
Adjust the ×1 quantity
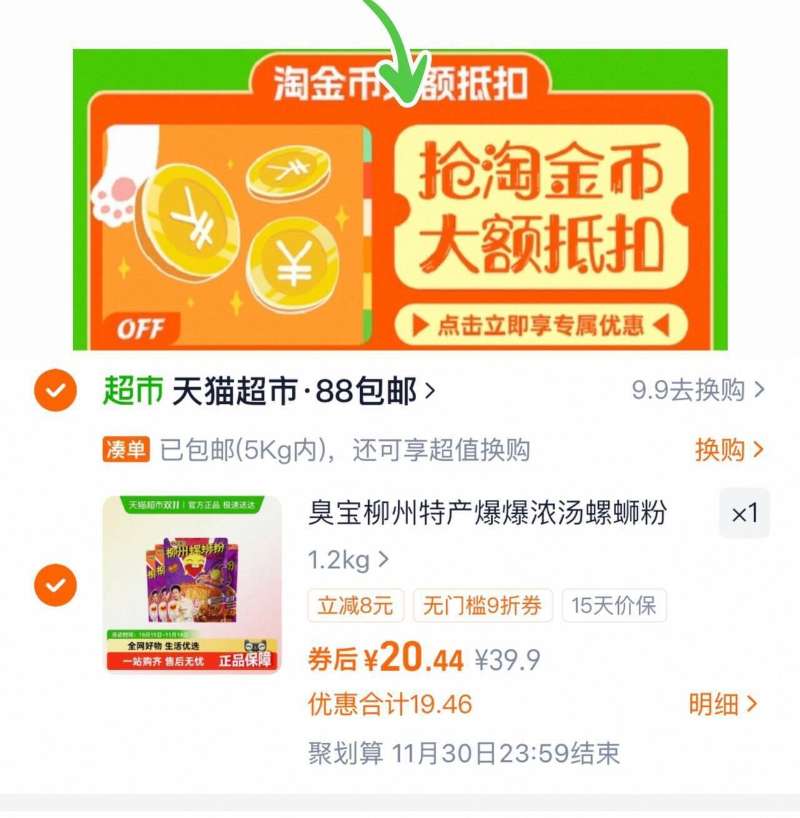point(744,514)
